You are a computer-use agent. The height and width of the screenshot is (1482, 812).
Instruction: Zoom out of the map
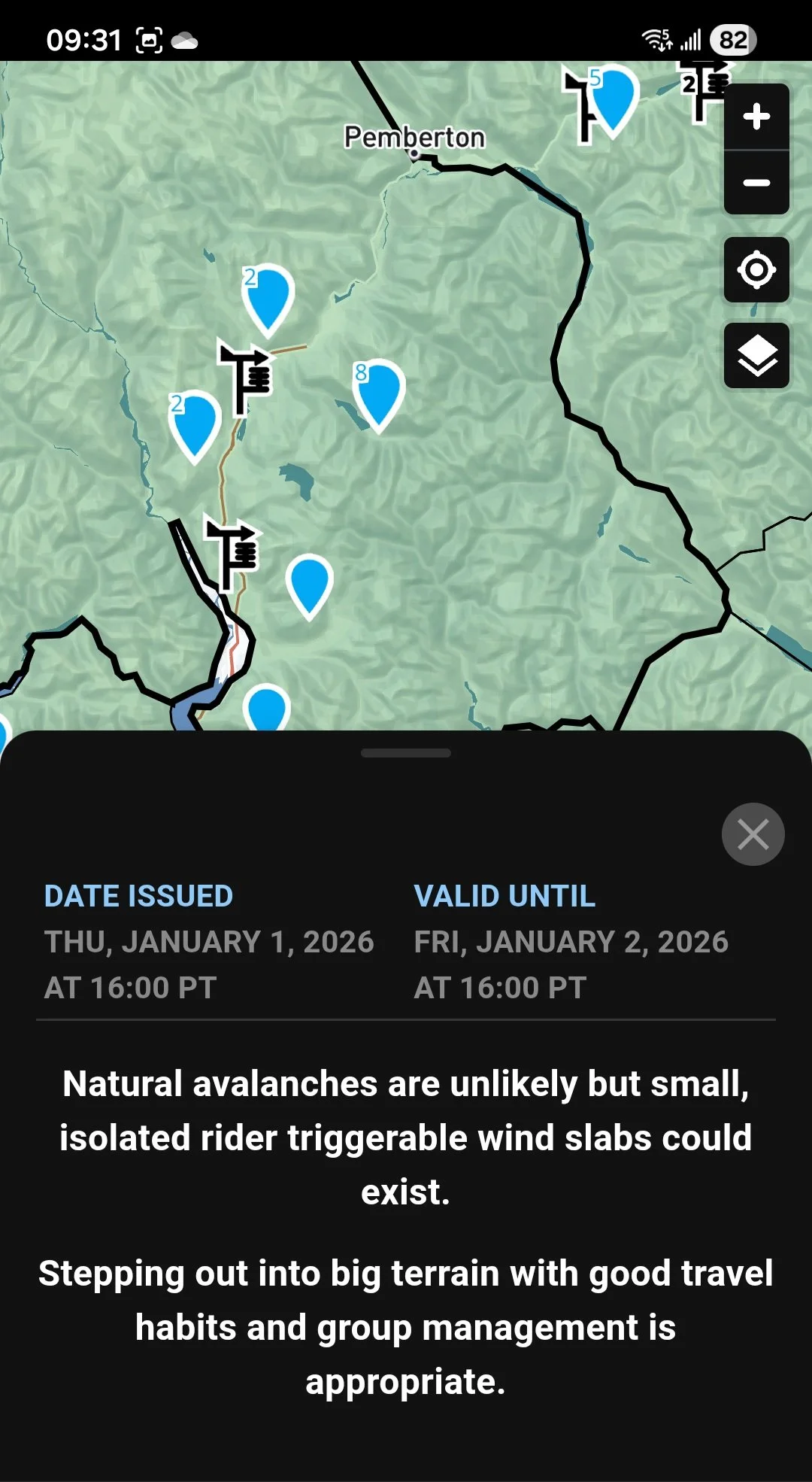pos(756,183)
